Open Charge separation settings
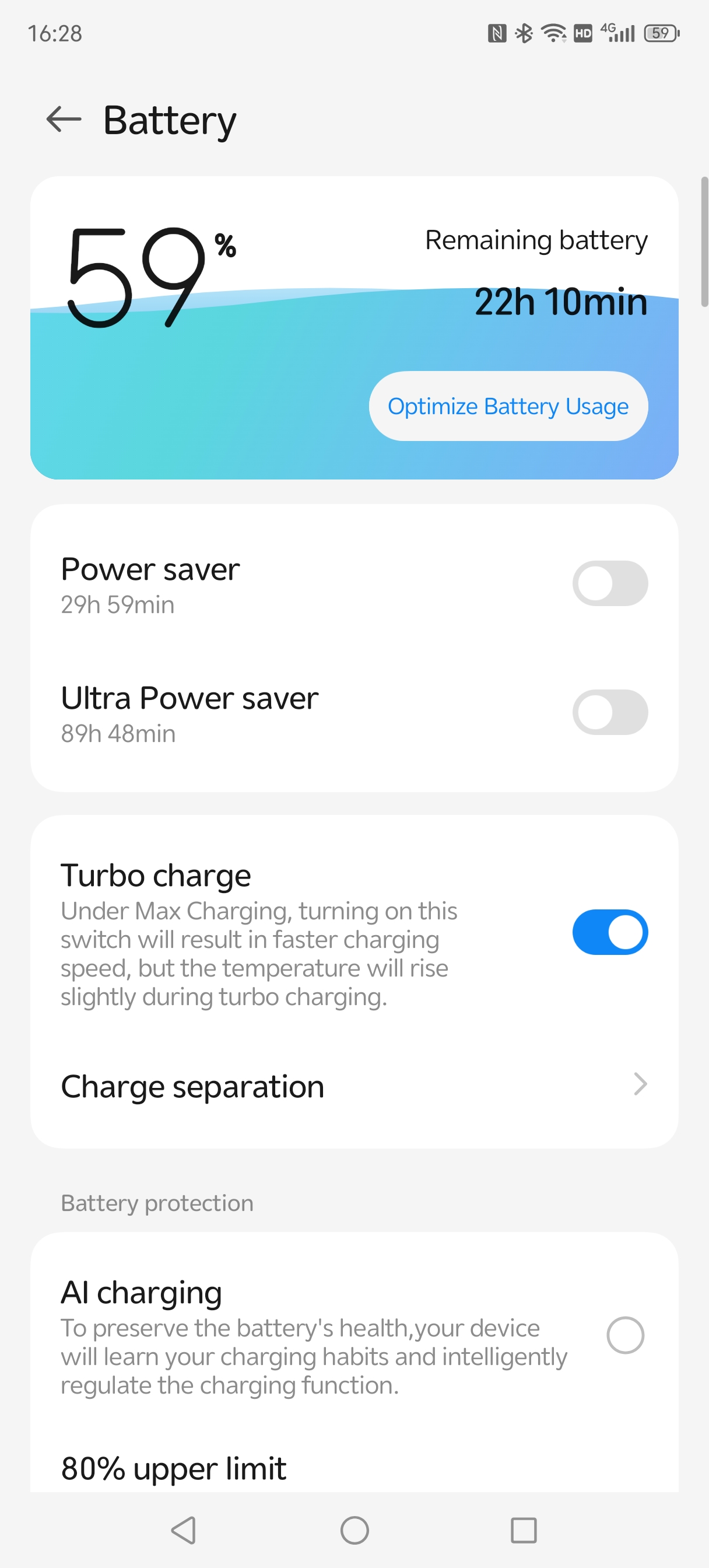Viewport: 709px width, 1568px height. [x=354, y=1087]
